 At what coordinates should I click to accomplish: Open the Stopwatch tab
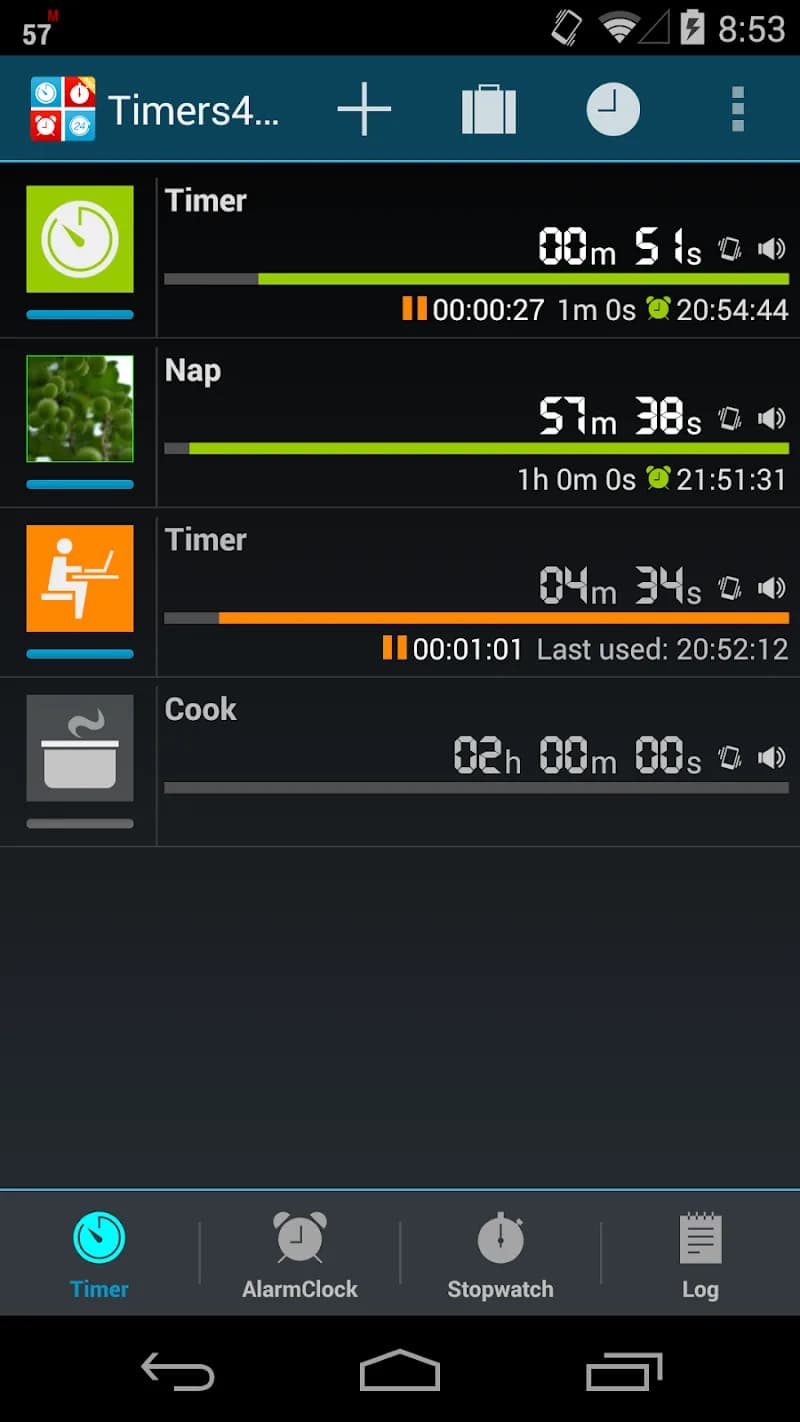tap(500, 1255)
